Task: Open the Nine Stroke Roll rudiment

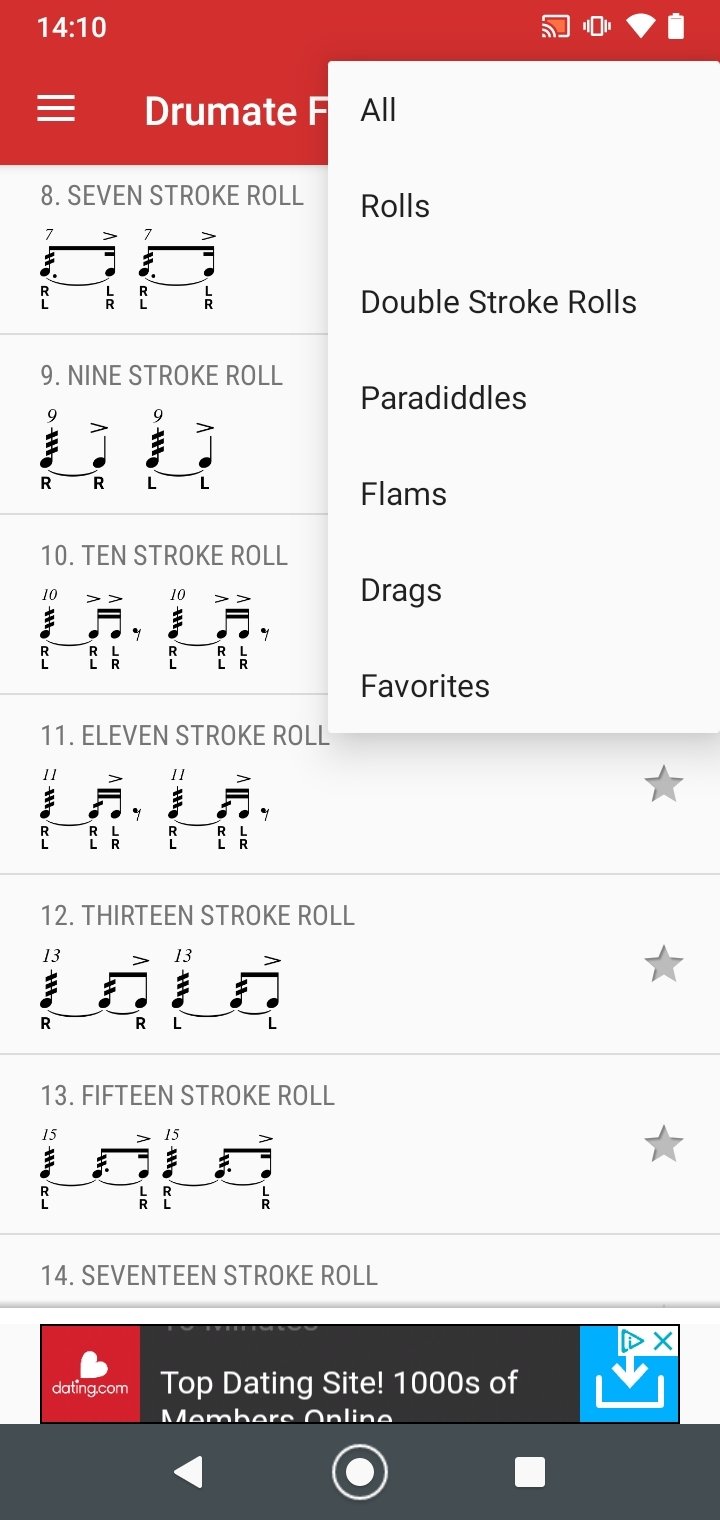Action: point(164,425)
